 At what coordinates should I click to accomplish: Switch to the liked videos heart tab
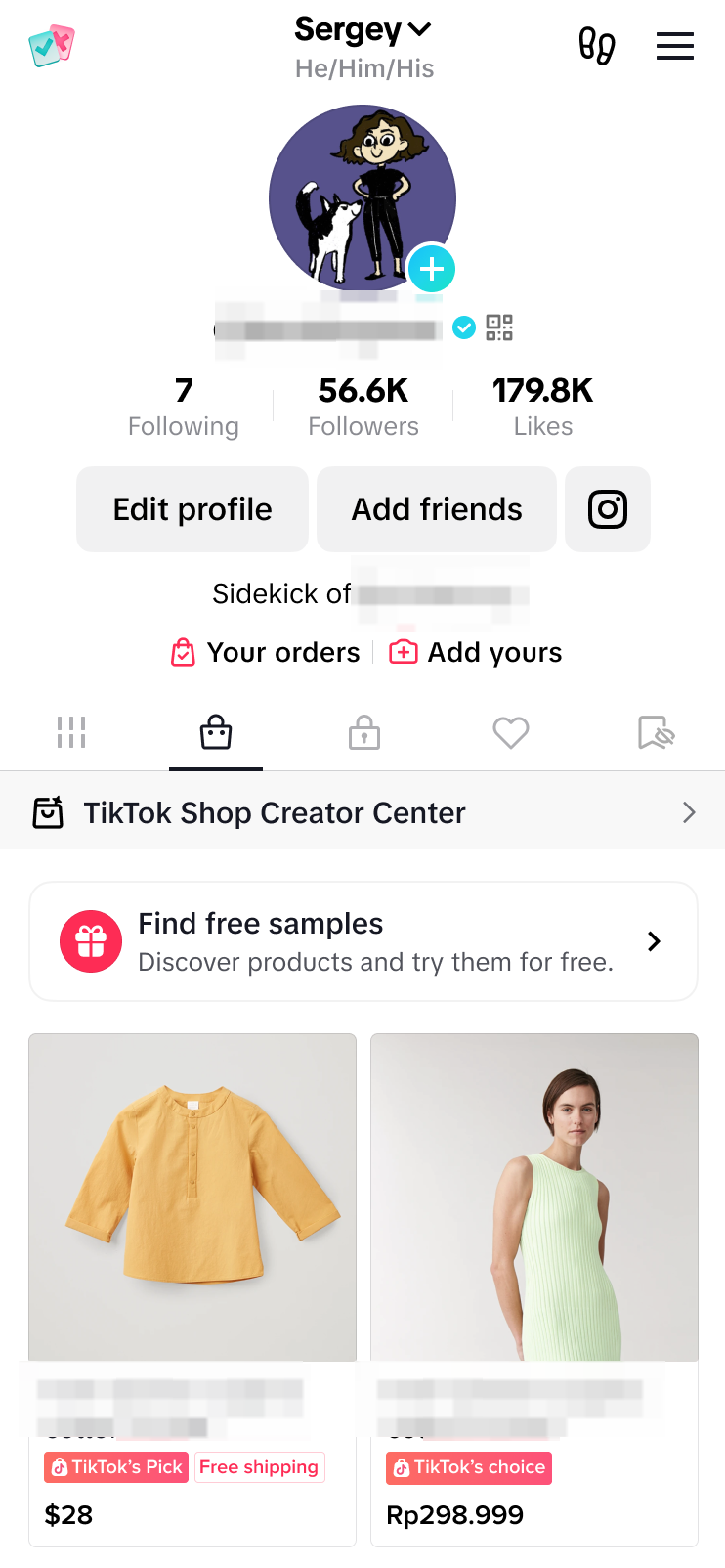[x=510, y=732]
